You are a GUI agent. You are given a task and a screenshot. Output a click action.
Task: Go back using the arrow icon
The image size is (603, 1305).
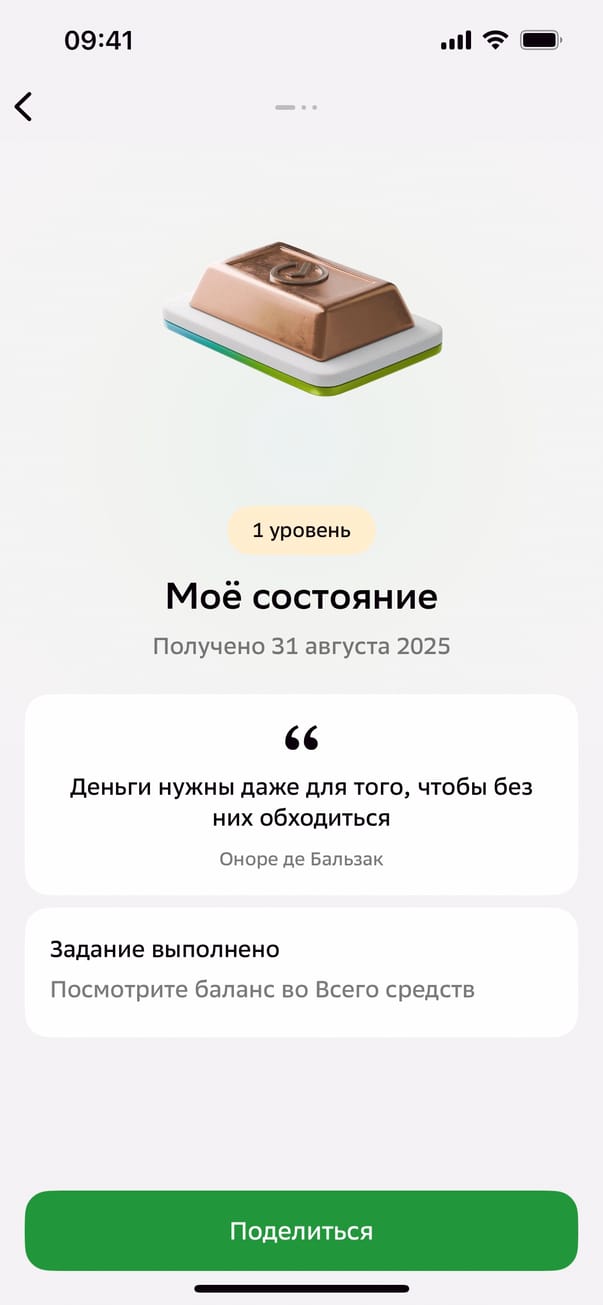(24, 106)
